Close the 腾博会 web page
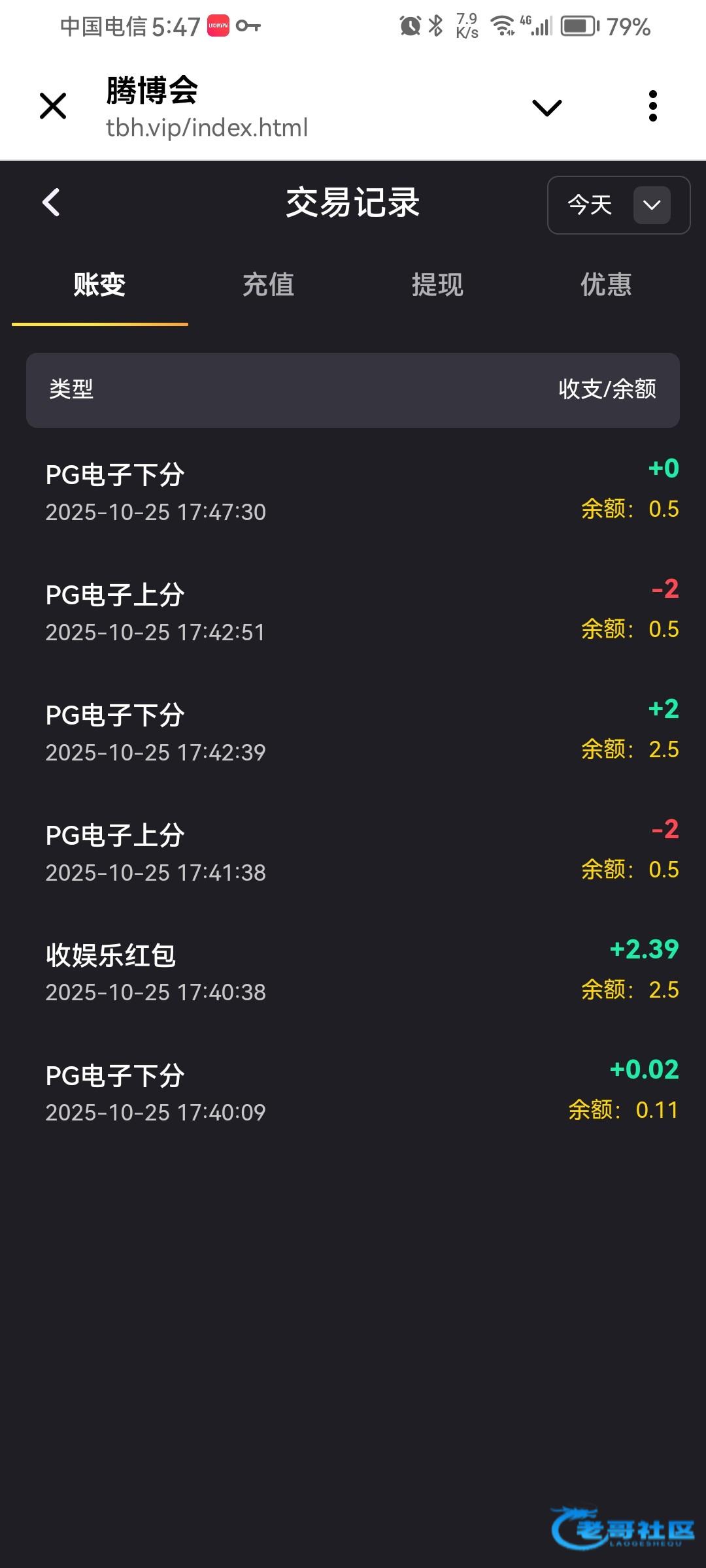This screenshot has width=706, height=1568. coord(53,106)
